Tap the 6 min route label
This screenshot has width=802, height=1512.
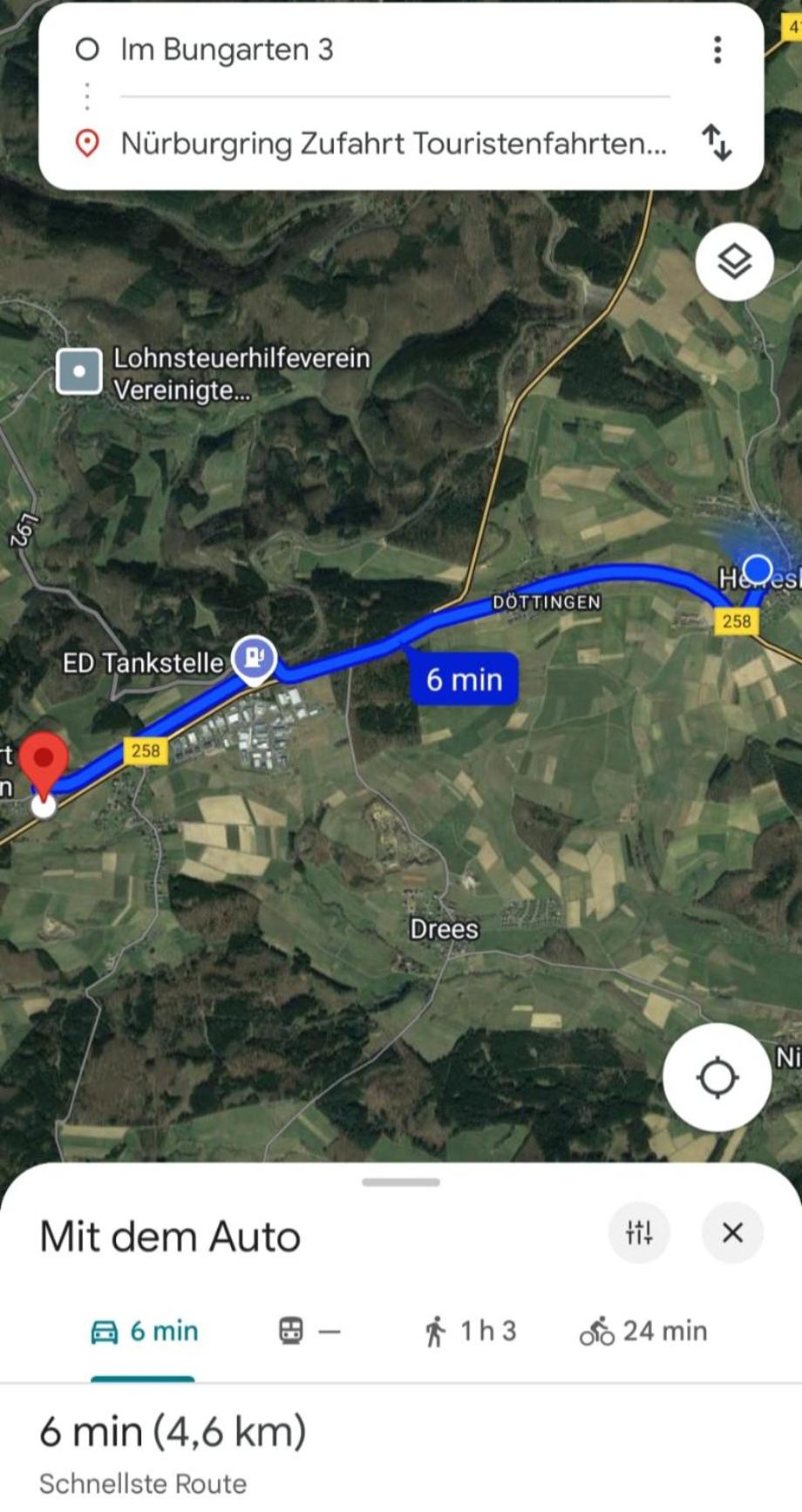click(x=464, y=680)
